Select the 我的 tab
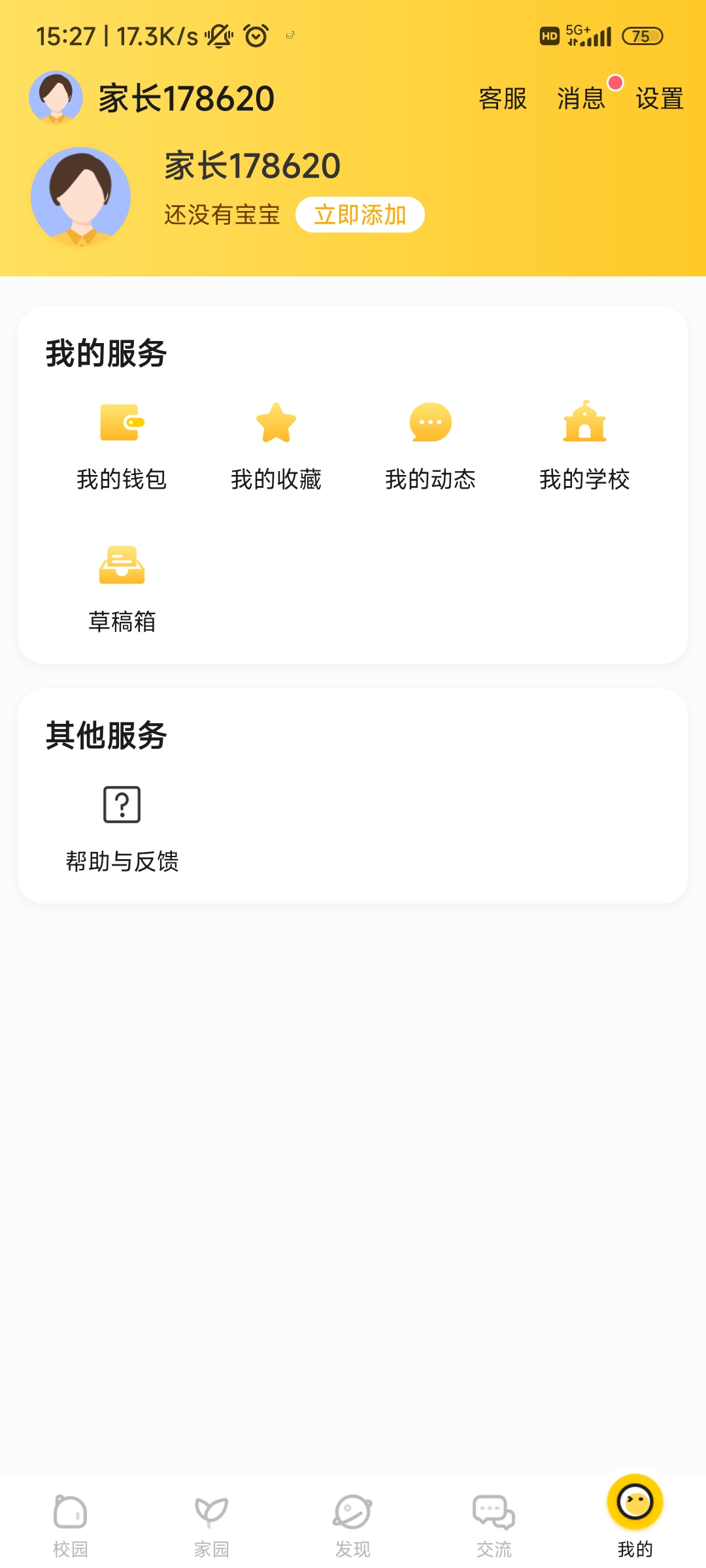 [x=635, y=1516]
